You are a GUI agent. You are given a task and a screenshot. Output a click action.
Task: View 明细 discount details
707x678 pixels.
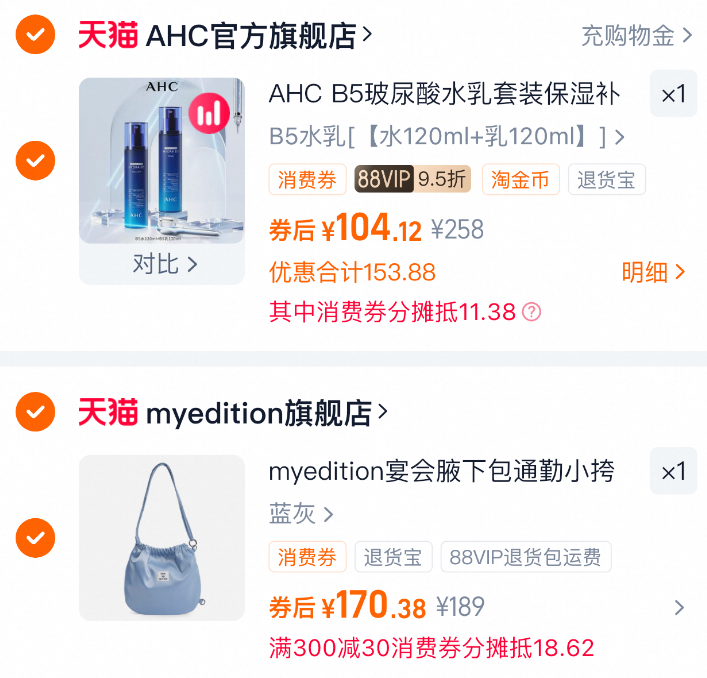[x=653, y=272]
